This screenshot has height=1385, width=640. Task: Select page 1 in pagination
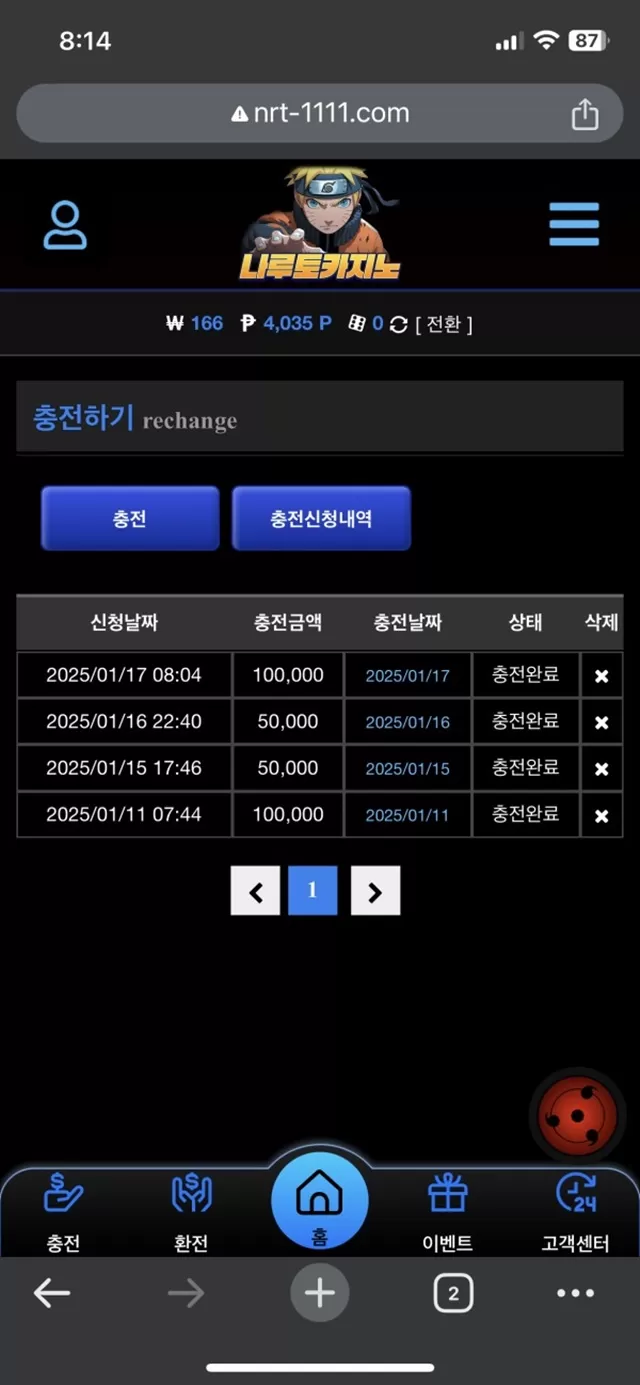[313, 891]
